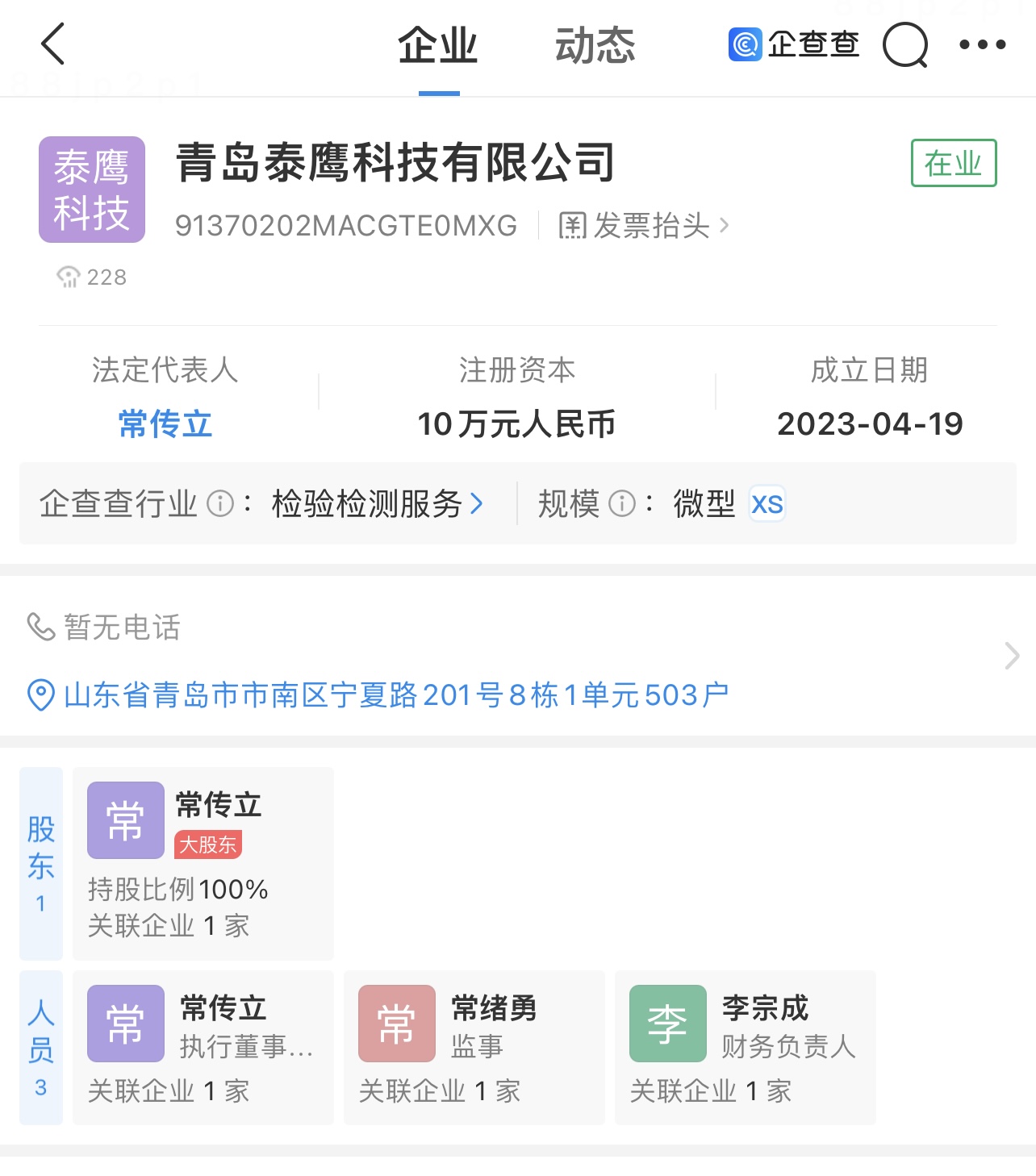Open 常传立 执行董事 personnel card

203,1047
